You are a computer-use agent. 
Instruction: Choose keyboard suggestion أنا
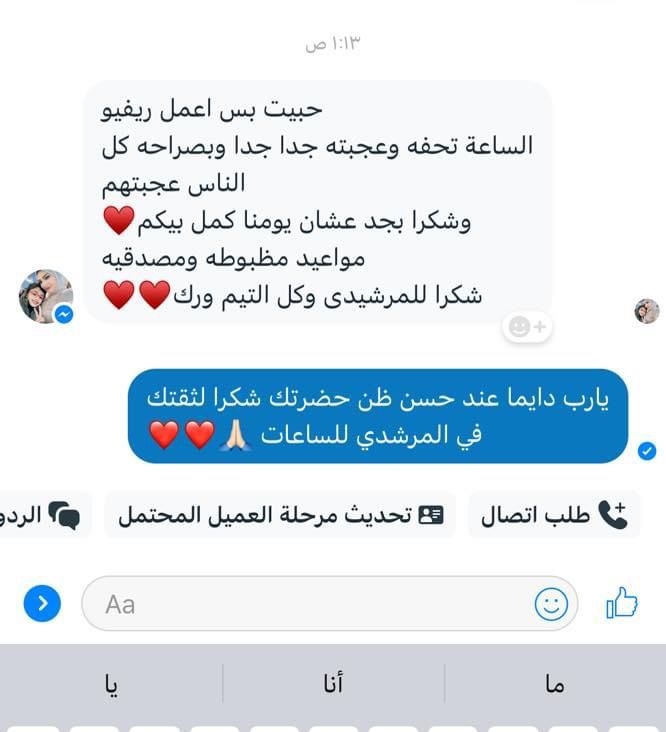pyautogui.click(x=333, y=684)
